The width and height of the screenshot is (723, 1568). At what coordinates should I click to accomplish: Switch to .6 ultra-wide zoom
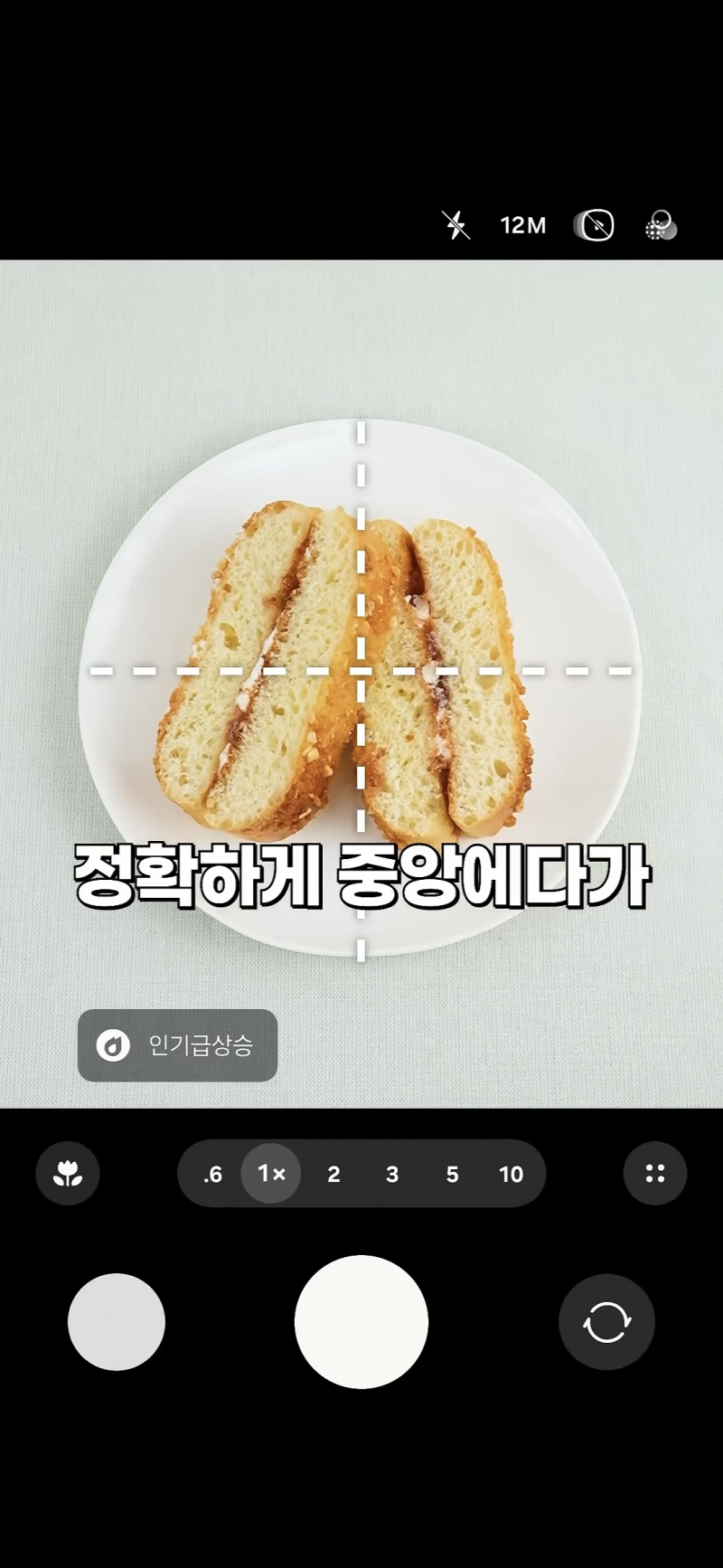coord(212,1174)
